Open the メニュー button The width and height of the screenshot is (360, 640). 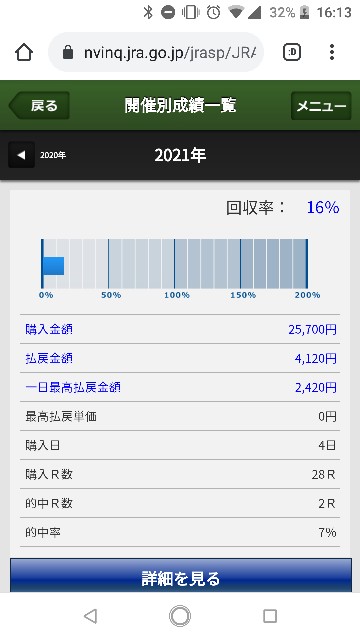[321, 106]
